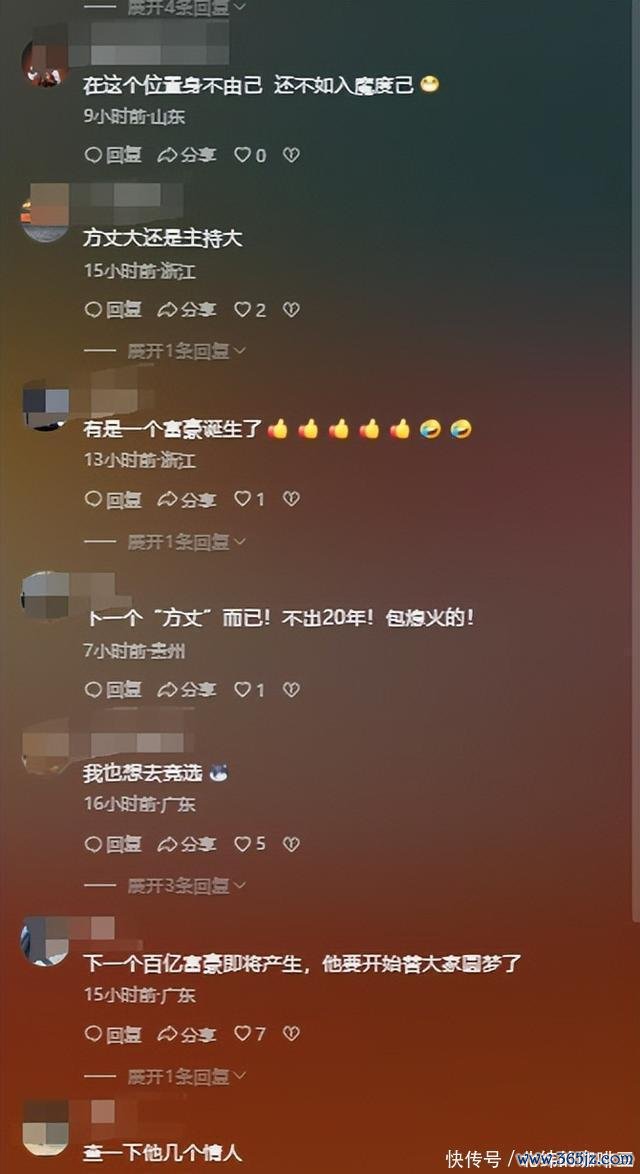Like the comment '方丈大还是主持大'

point(243,310)
